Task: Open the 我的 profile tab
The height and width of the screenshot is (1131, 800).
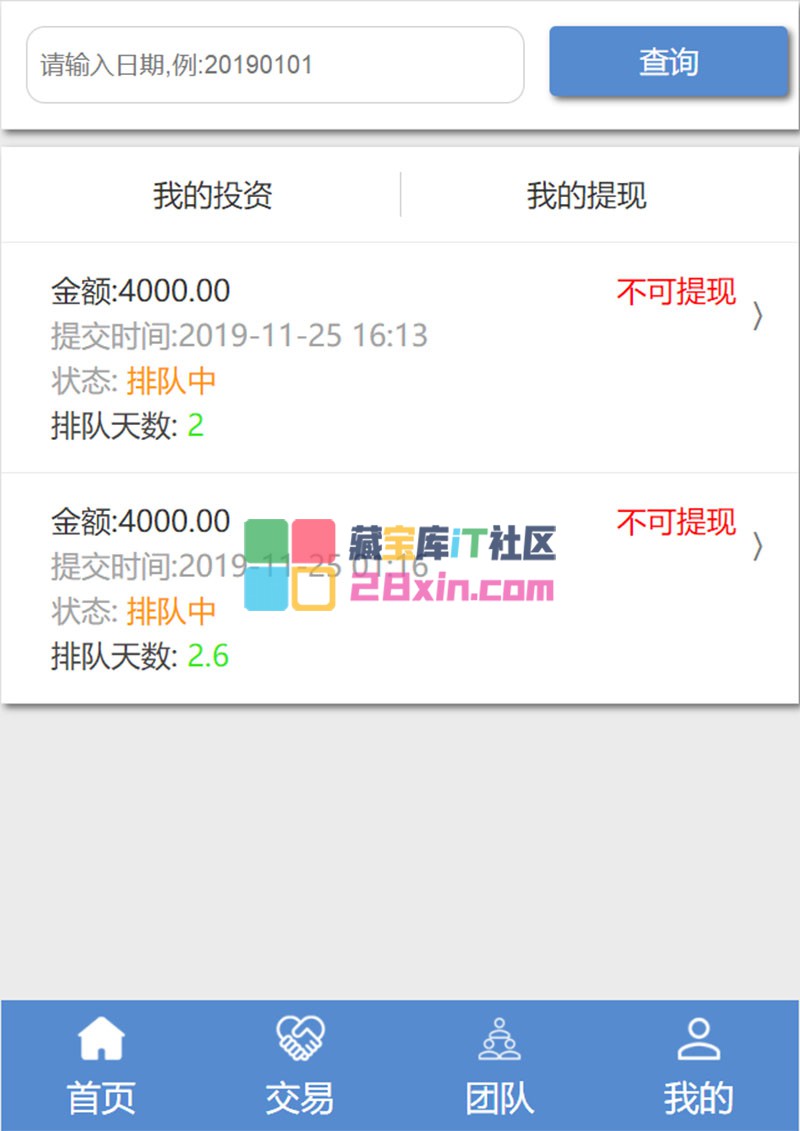Action: coord(698,1066)
